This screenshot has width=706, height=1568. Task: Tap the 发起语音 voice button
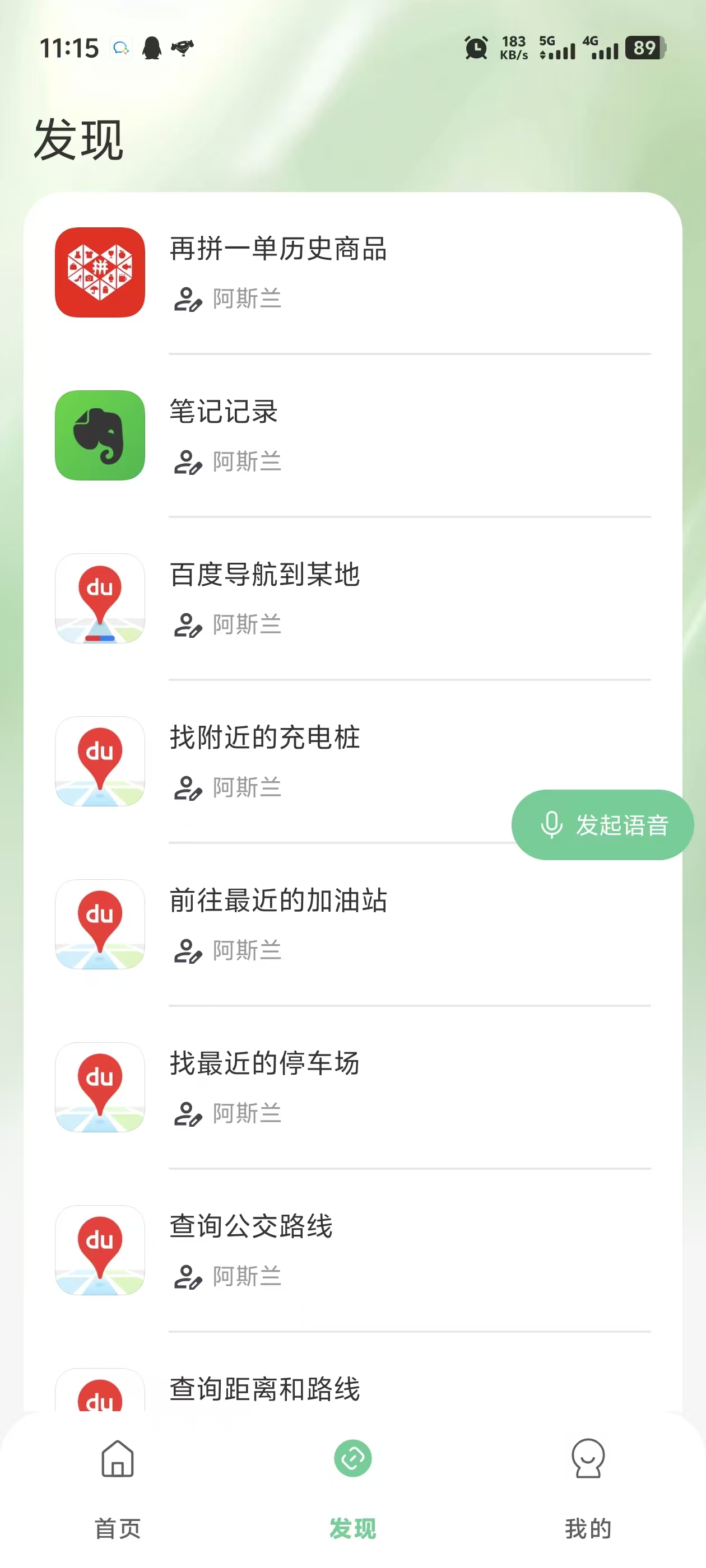click(x=602, y=825)
